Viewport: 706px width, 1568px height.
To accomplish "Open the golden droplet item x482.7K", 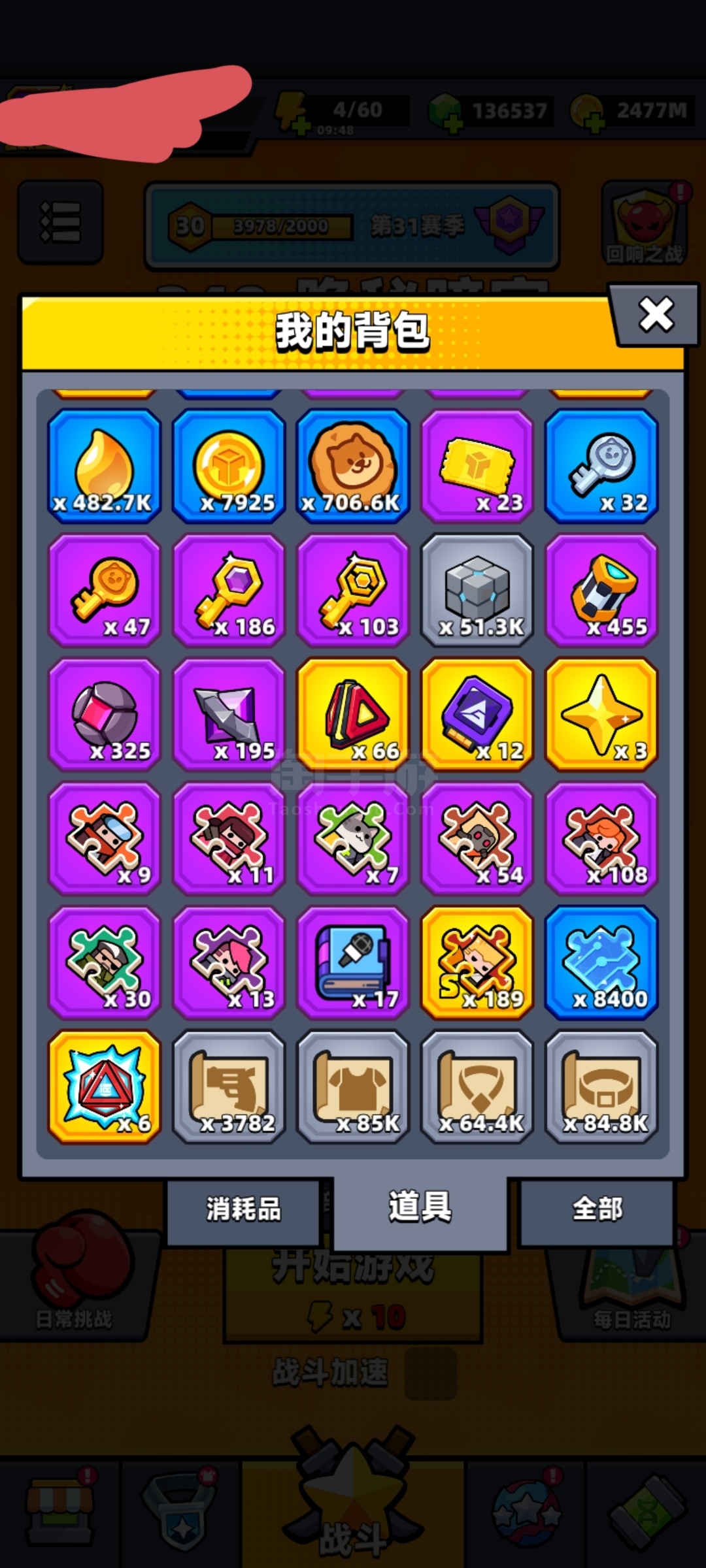I will coord(105,466).
